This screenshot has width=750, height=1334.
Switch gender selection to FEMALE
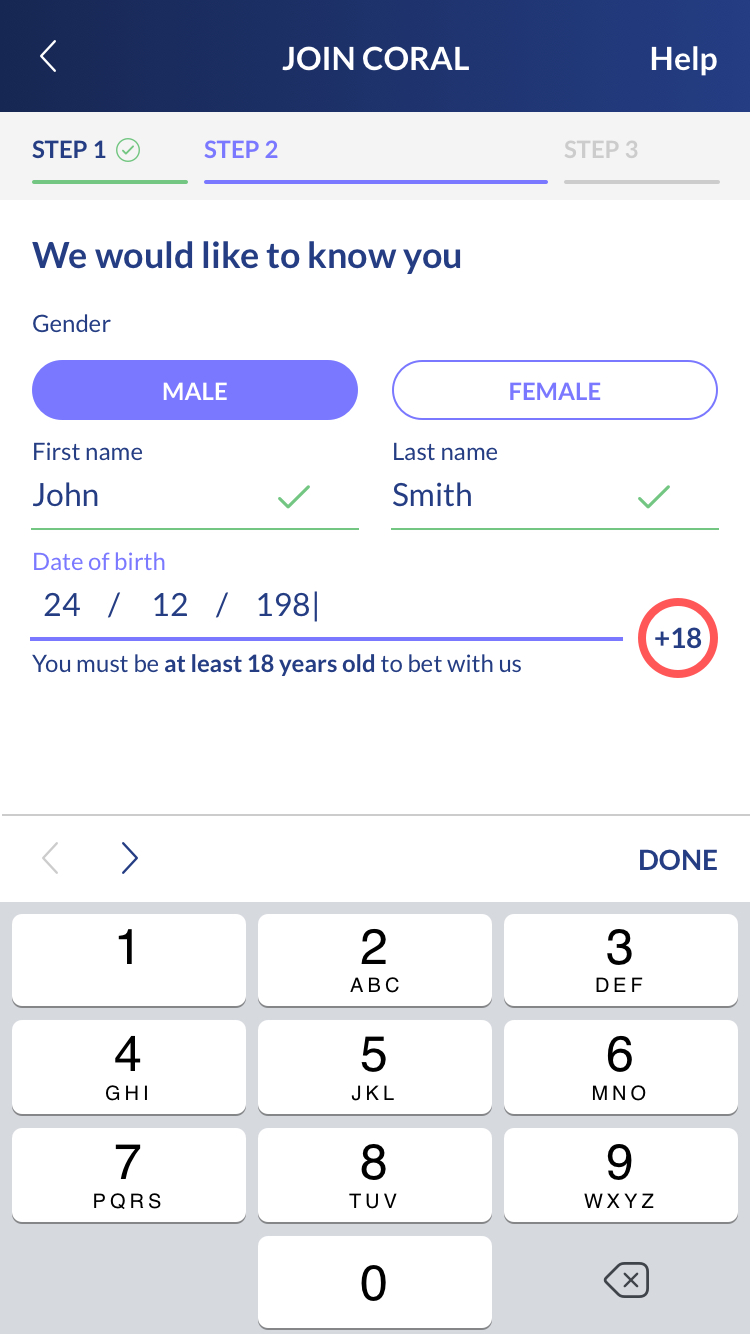tap(554, 390)
